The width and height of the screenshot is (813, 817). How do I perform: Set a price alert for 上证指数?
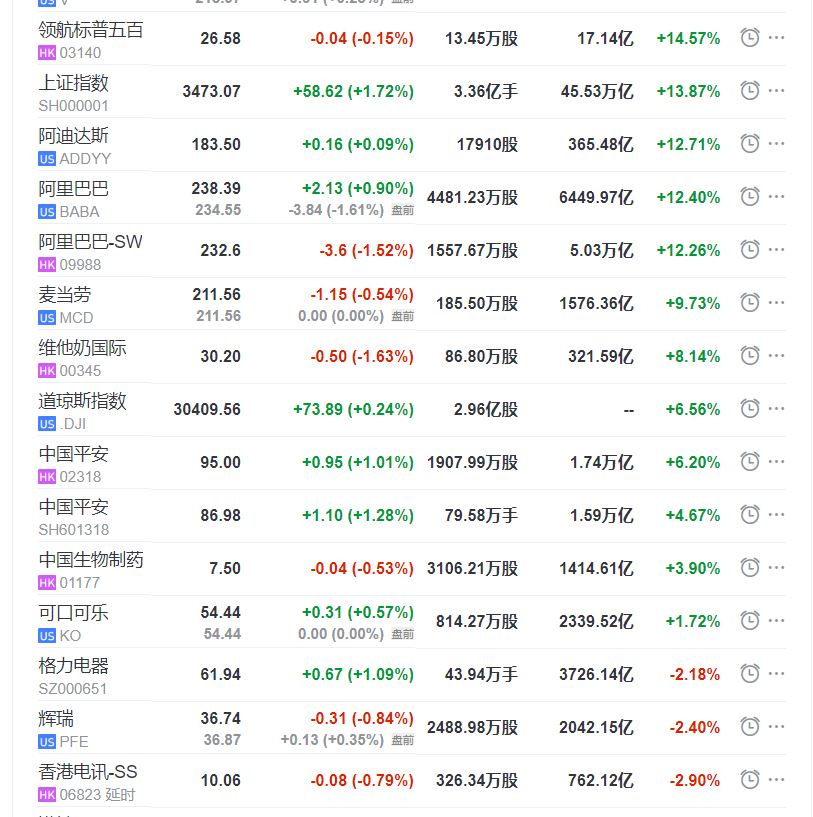(750, 91)
